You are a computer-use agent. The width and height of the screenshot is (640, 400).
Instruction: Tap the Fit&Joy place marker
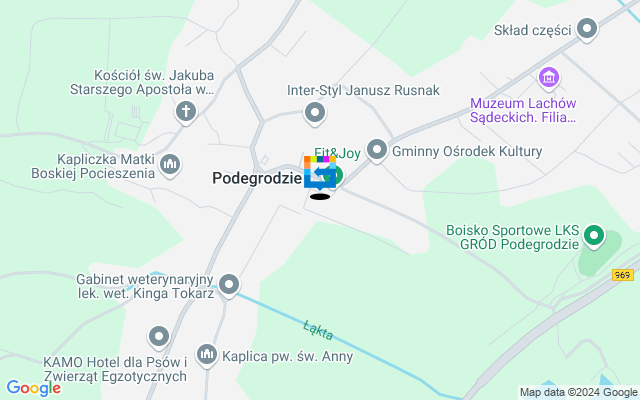click(x=337, y=176)
